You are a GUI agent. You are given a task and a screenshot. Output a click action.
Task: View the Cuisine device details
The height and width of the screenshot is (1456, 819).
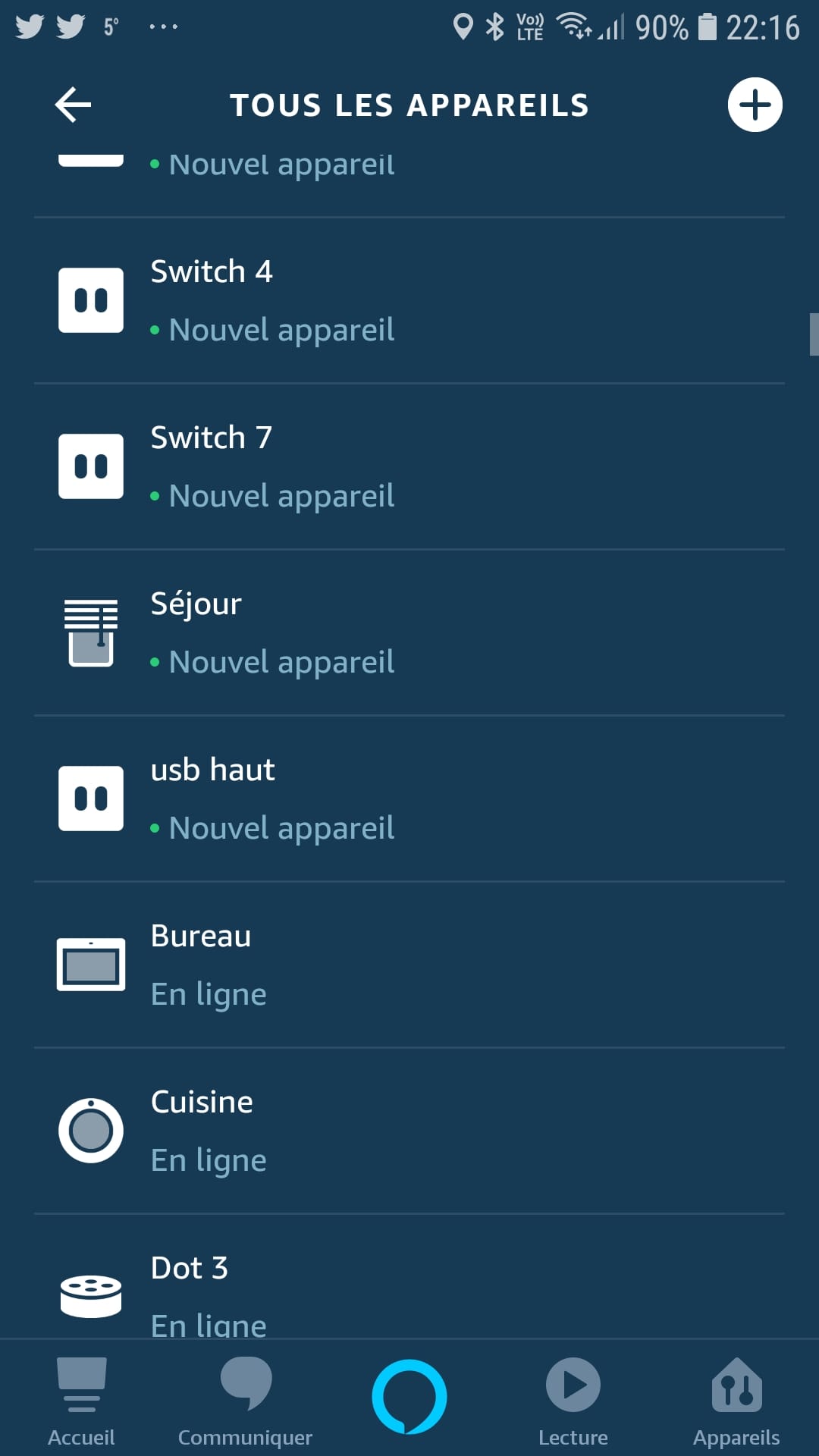[x=409, y=1131]
